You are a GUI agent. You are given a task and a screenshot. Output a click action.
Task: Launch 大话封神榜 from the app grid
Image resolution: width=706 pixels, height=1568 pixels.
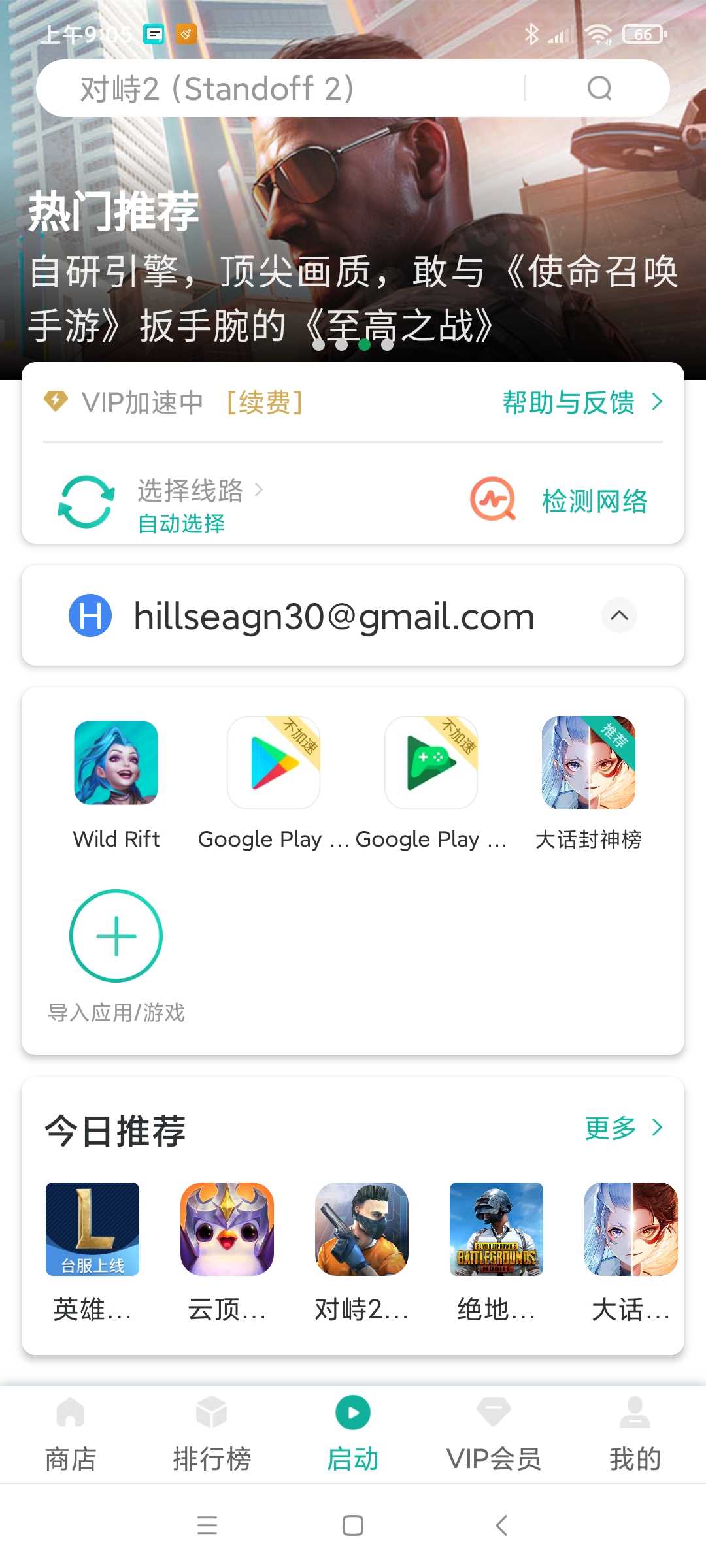(589, 763)
